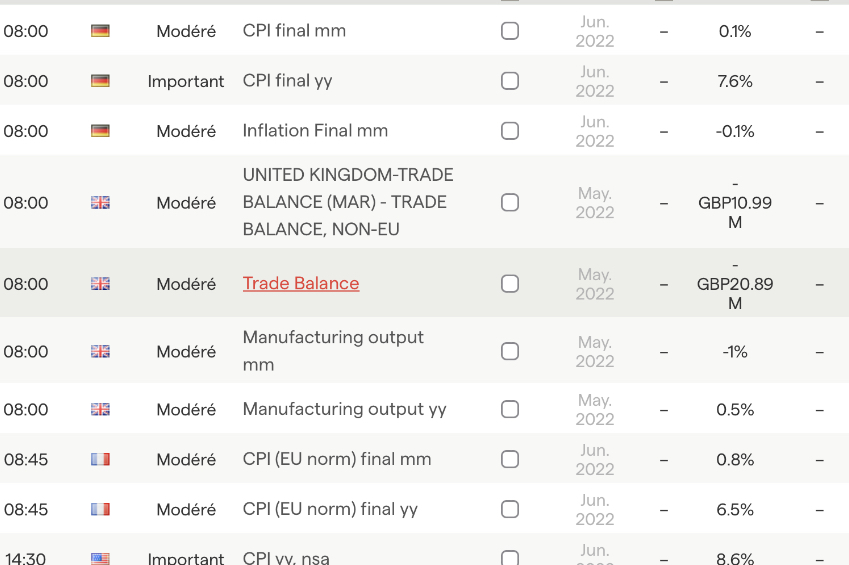Tick the checkbox for CPI final mm
This screenshot has width=849, height=565.
click(x=510, y=31)
